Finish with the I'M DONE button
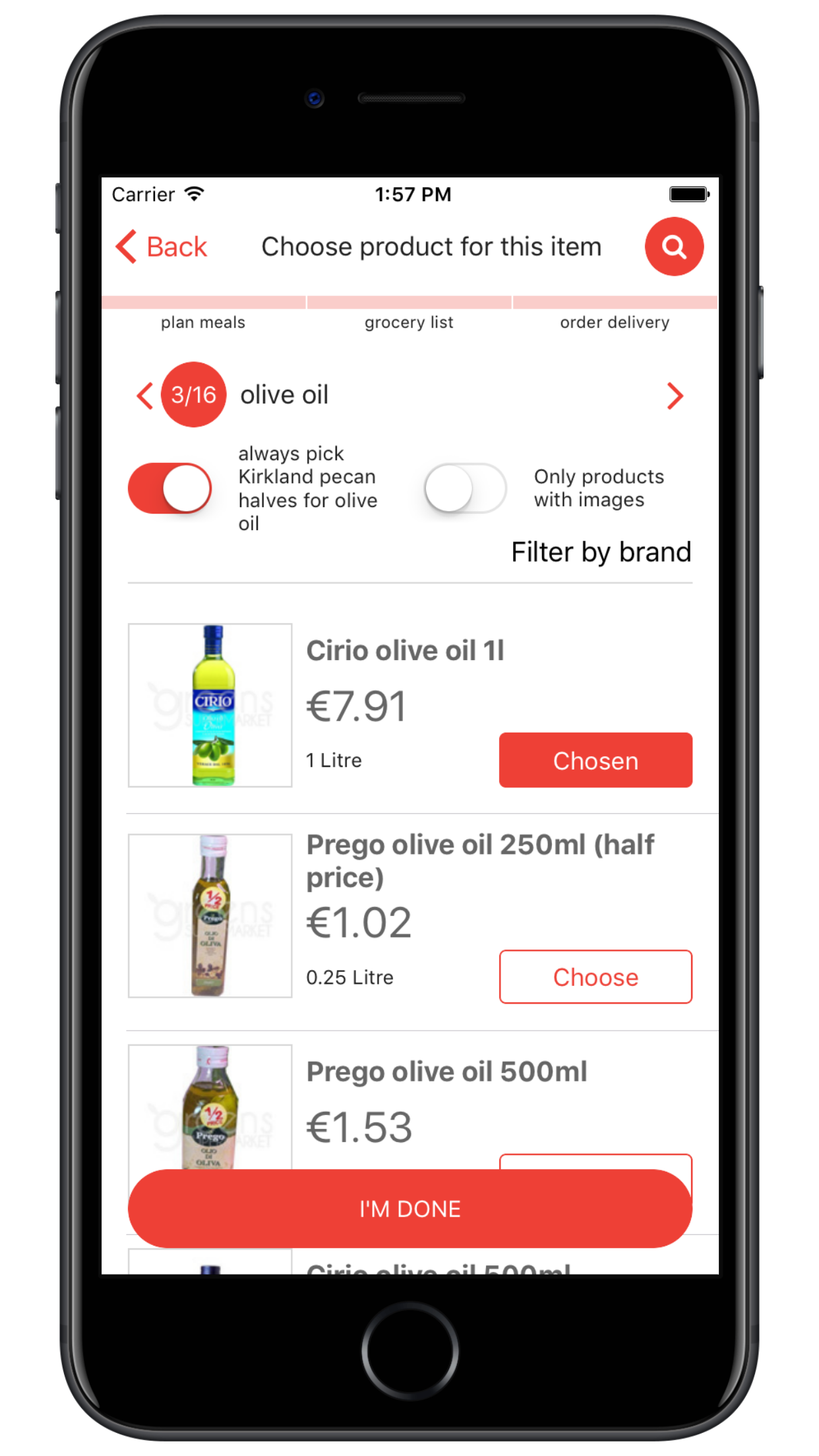 point(409,1209)
